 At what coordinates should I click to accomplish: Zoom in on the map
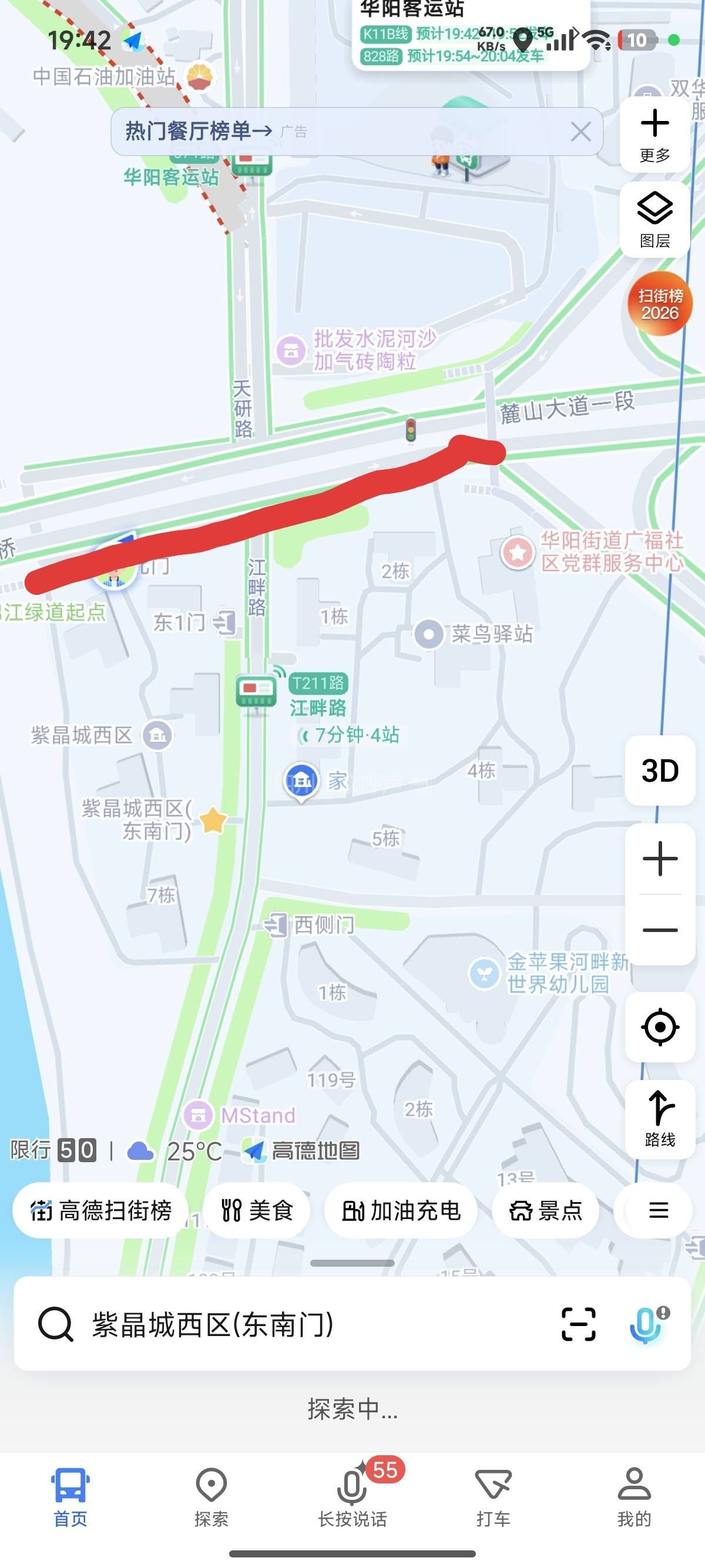[x=660, y=859]
